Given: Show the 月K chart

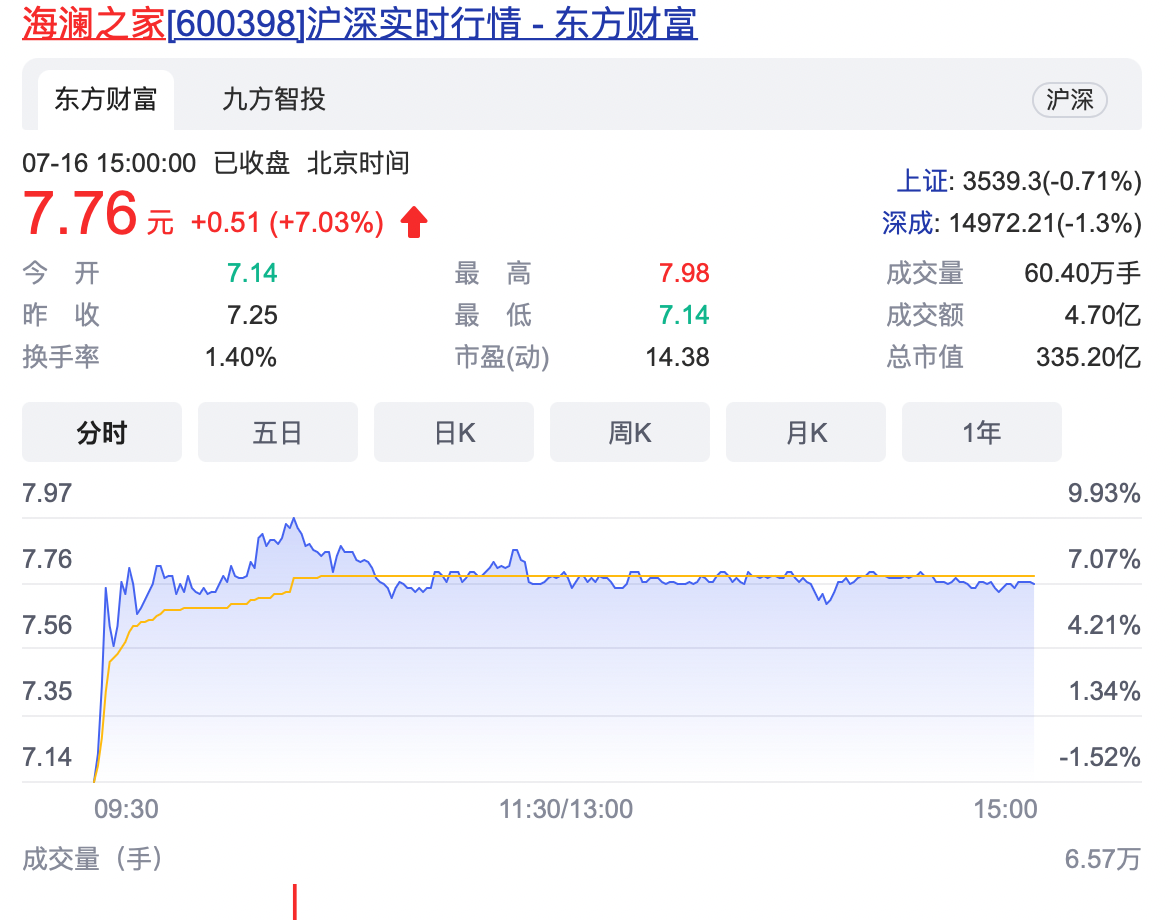Looking at the screenshot, I should [806, 432].
